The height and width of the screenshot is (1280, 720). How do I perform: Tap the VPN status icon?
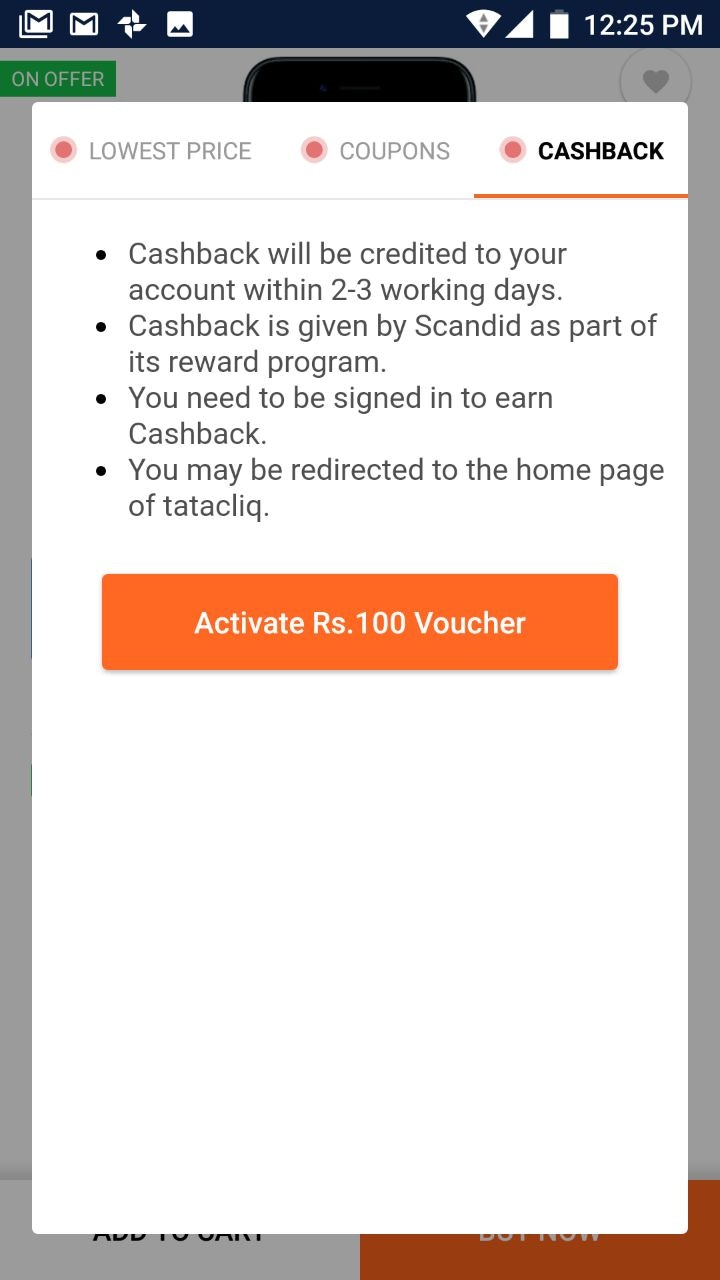tap(484, 24)
